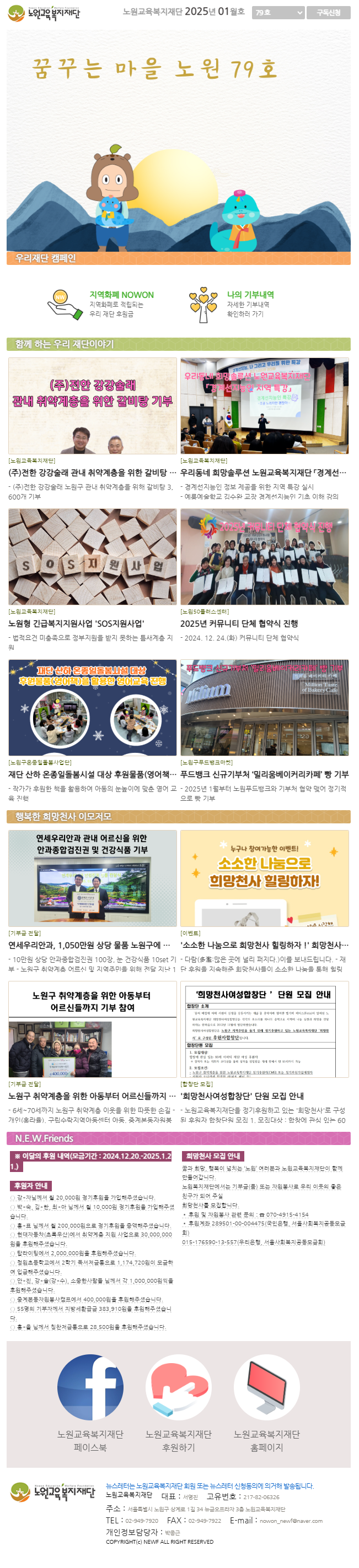Open the 강강술래 갈비탕 기부 article

click(x=92, y=473)
